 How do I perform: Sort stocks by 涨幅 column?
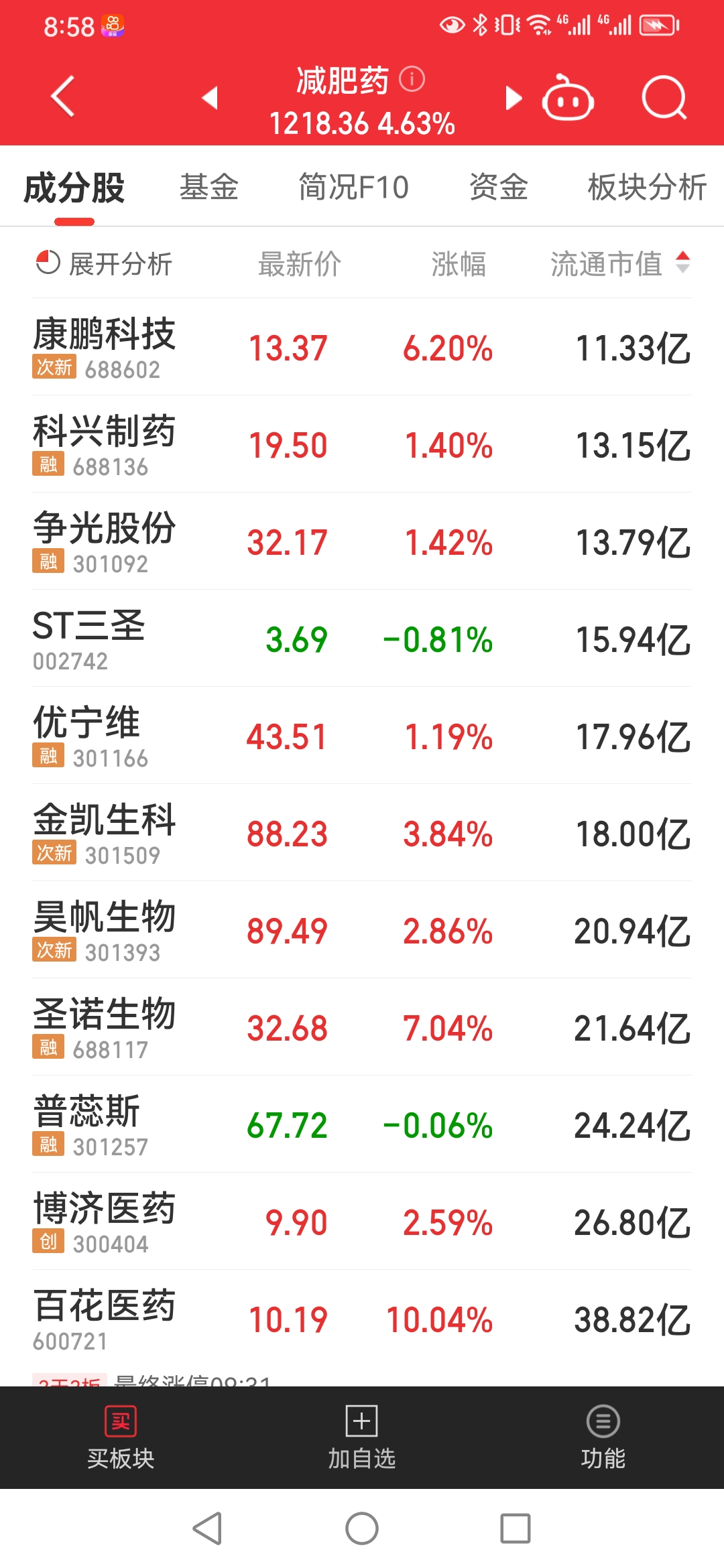tap(459, 263)
